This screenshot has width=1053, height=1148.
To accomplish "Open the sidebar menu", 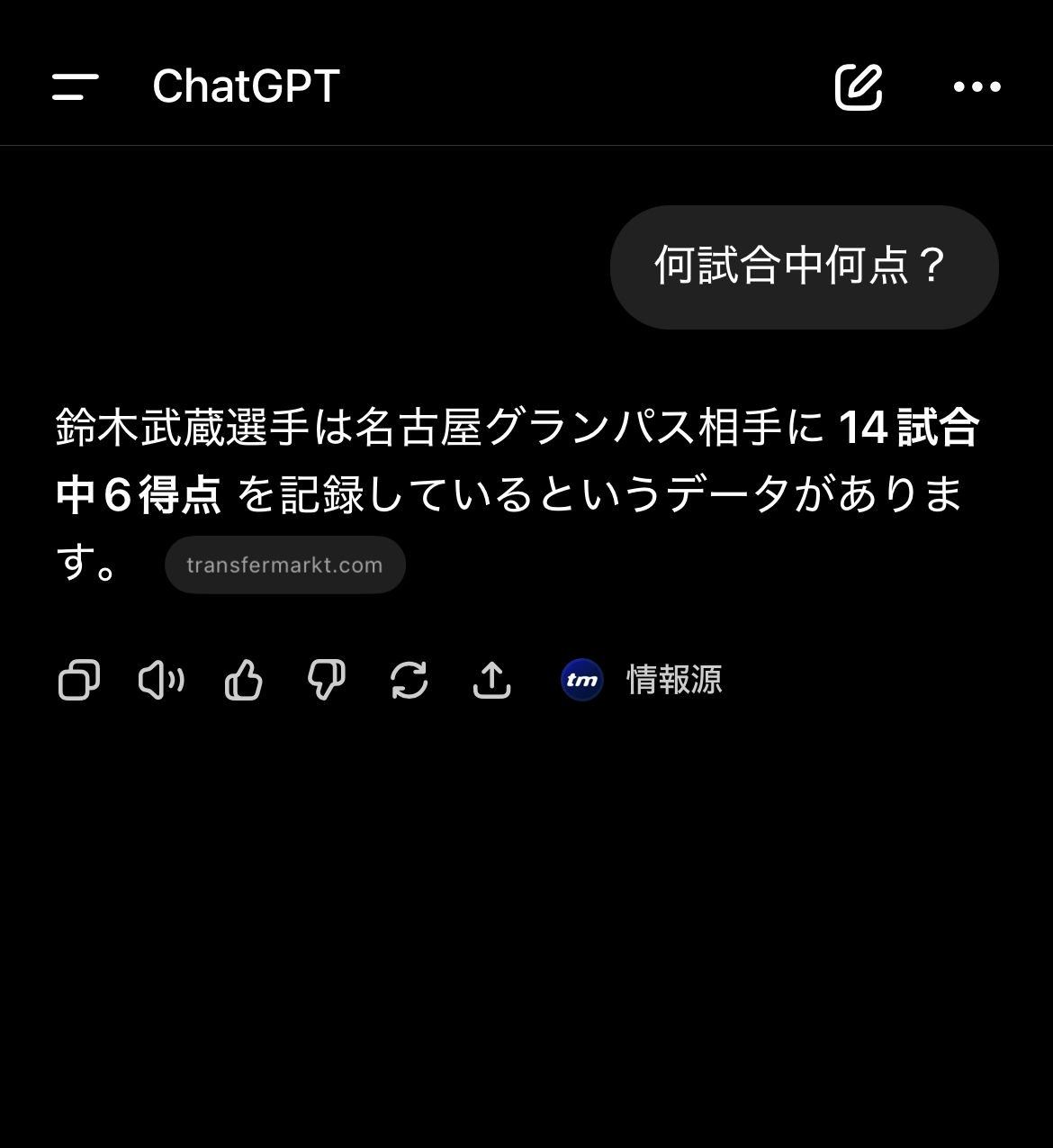I will (76, 86).
